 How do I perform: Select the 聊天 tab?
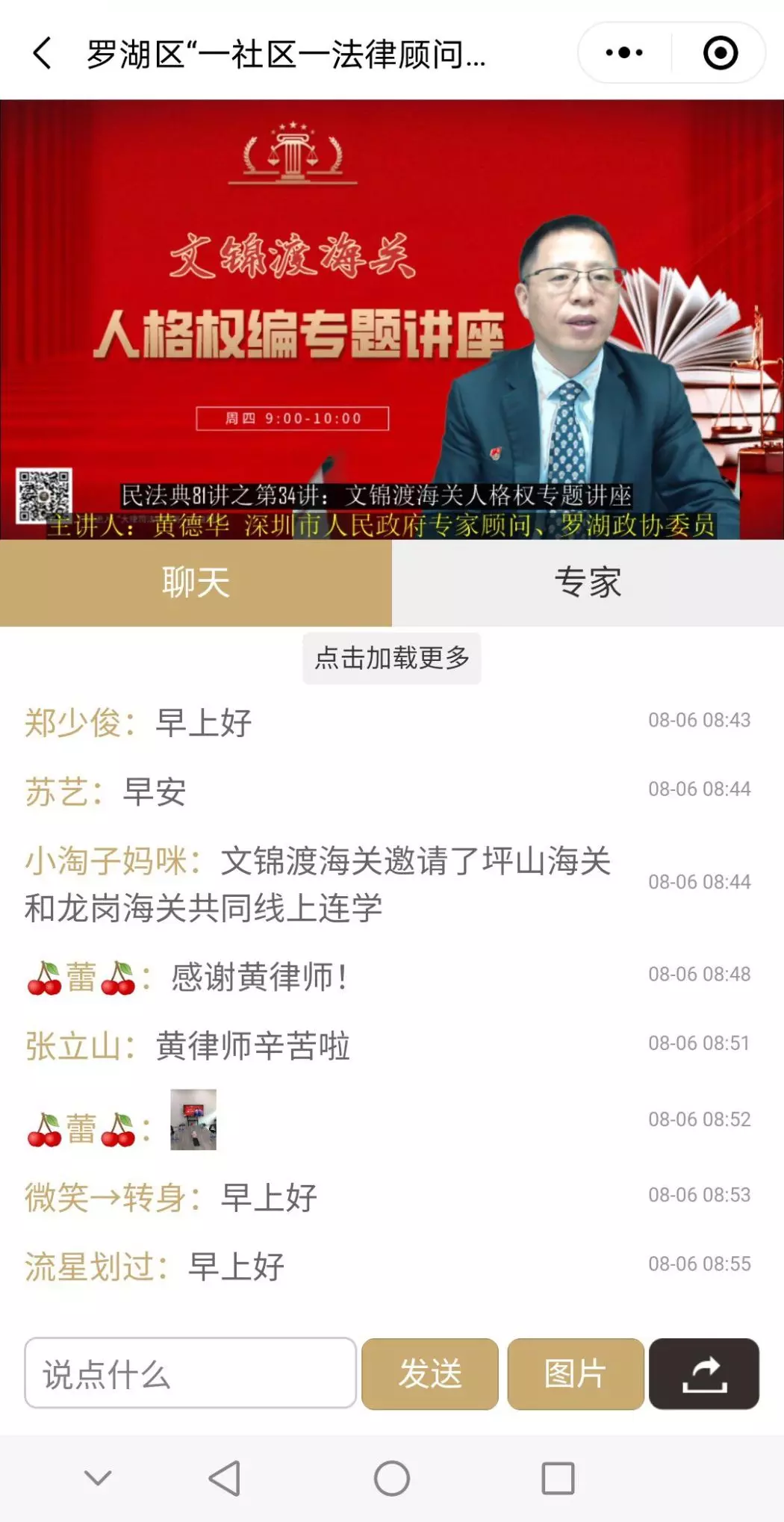coord(196,583)
